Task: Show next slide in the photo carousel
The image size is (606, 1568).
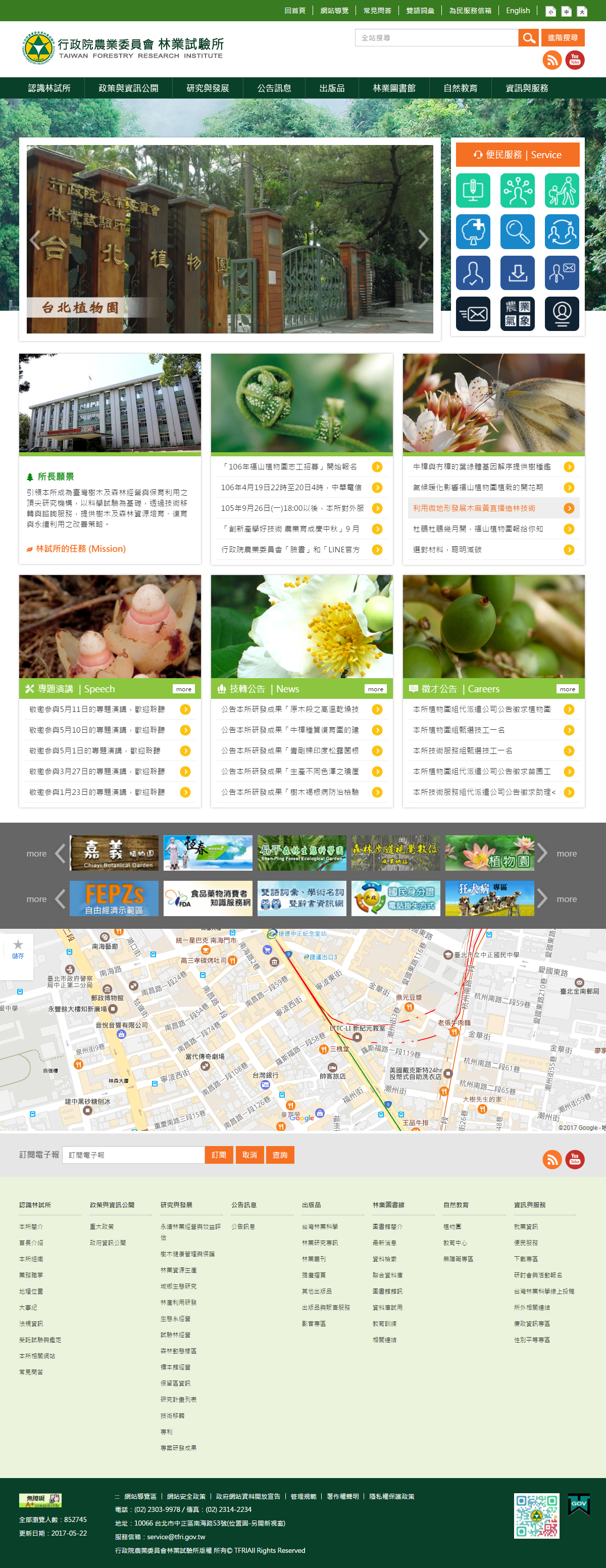Action: click(x=424, y=239)
